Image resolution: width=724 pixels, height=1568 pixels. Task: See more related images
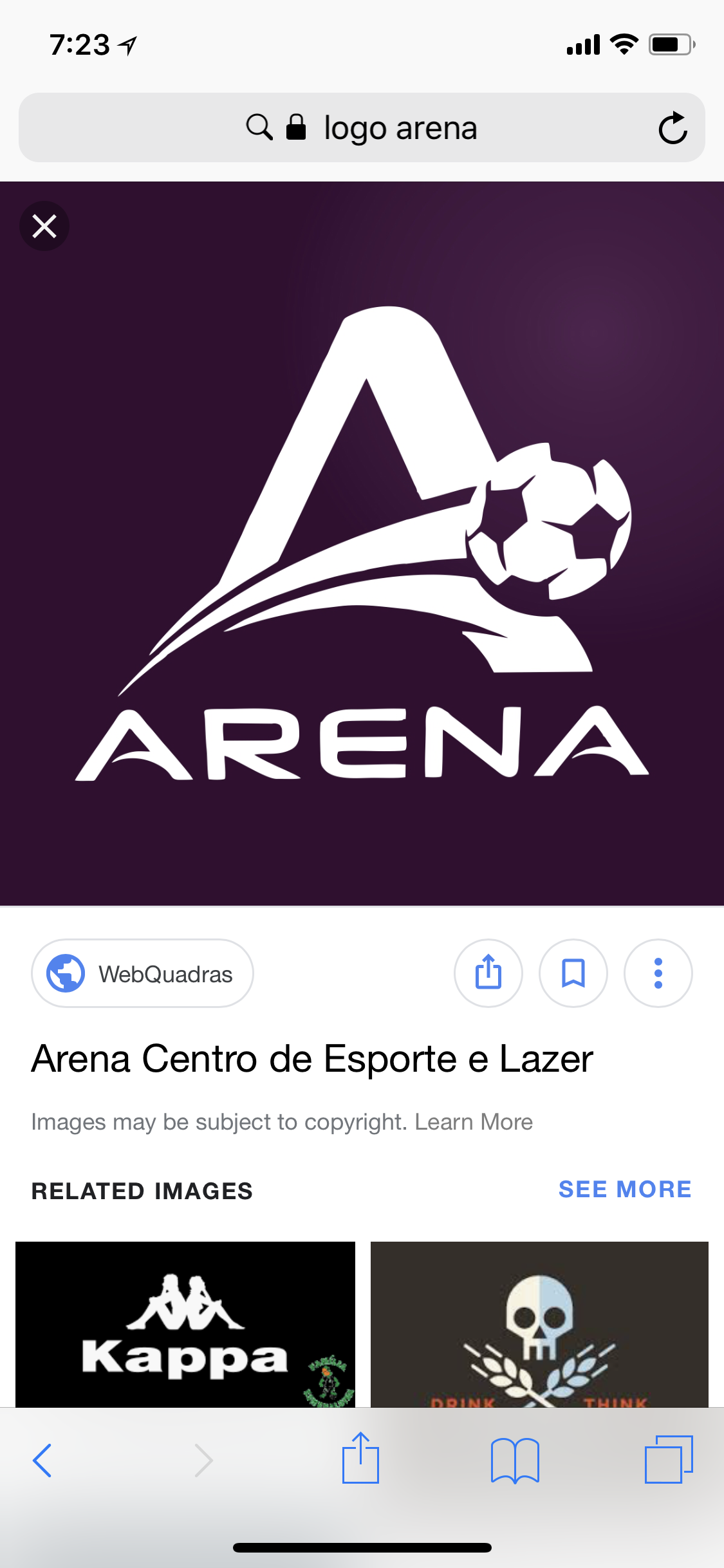pyautogui.click(x=624, y=1189)
